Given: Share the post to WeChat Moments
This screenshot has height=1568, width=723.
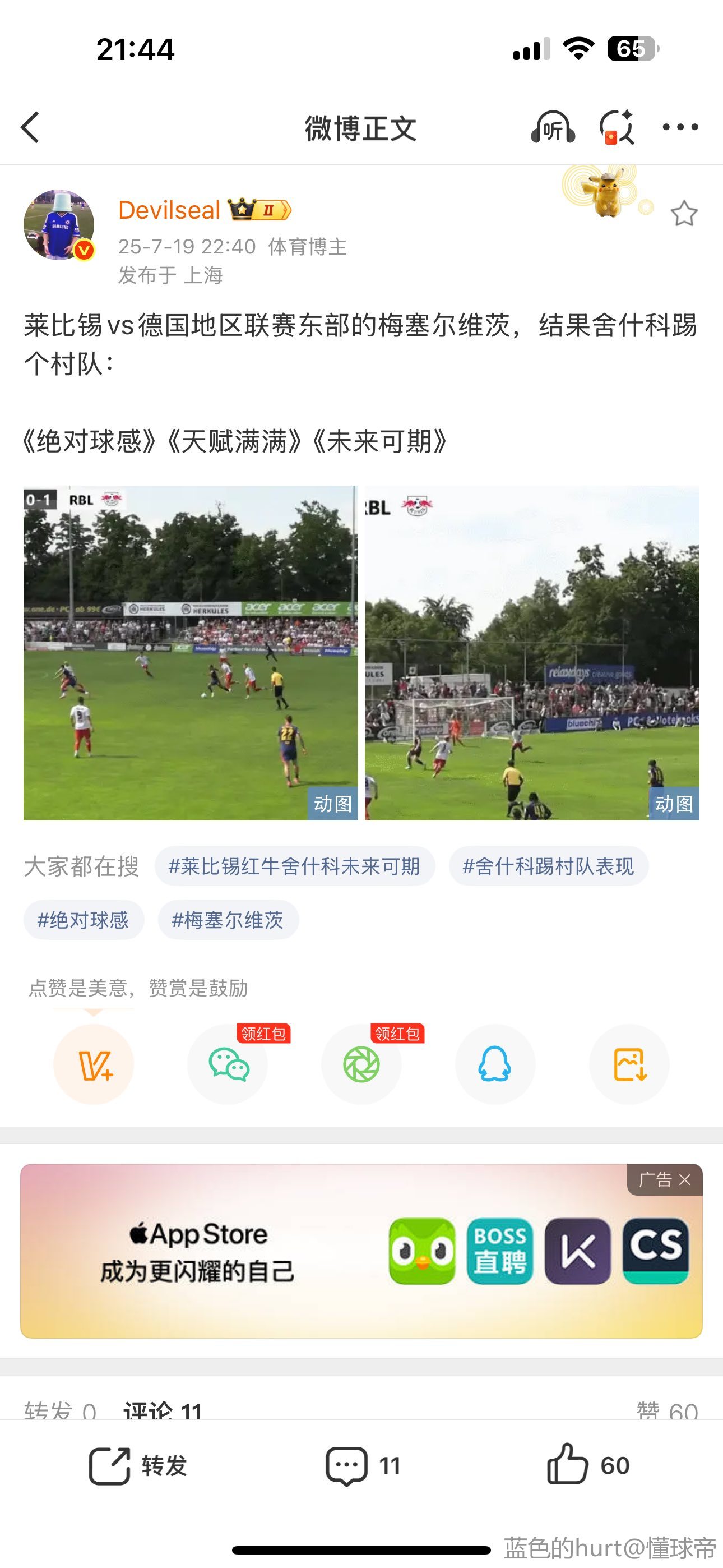Looking at the screenshot, I should point(361,1064).
